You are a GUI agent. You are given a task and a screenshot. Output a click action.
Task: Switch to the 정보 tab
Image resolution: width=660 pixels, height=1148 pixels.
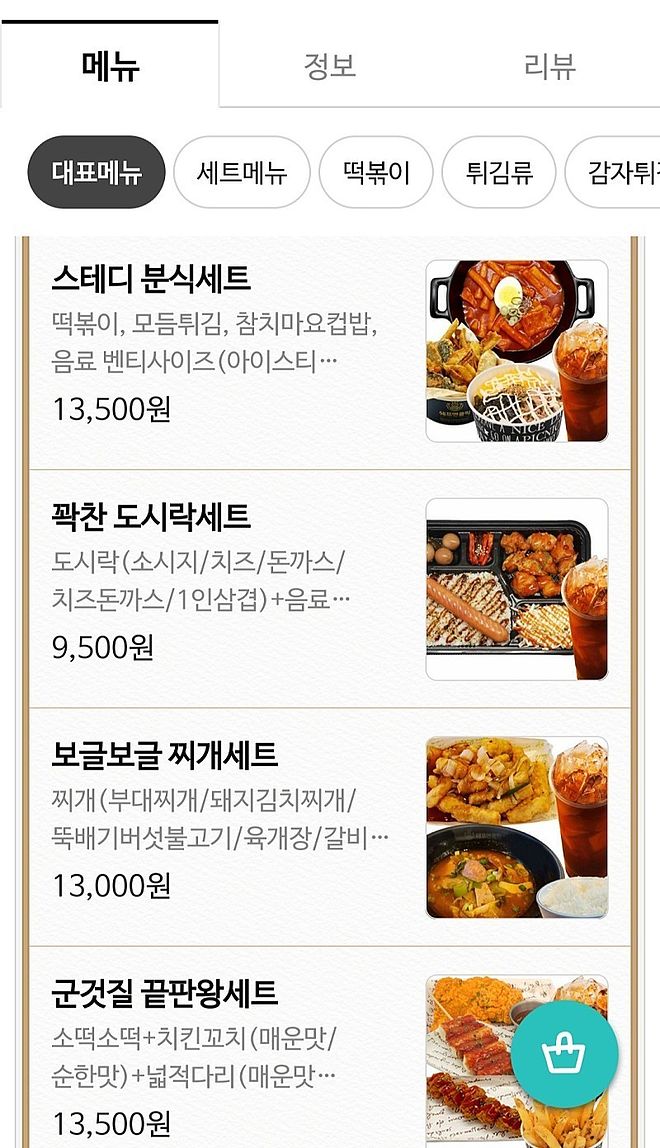click(329, 66)
